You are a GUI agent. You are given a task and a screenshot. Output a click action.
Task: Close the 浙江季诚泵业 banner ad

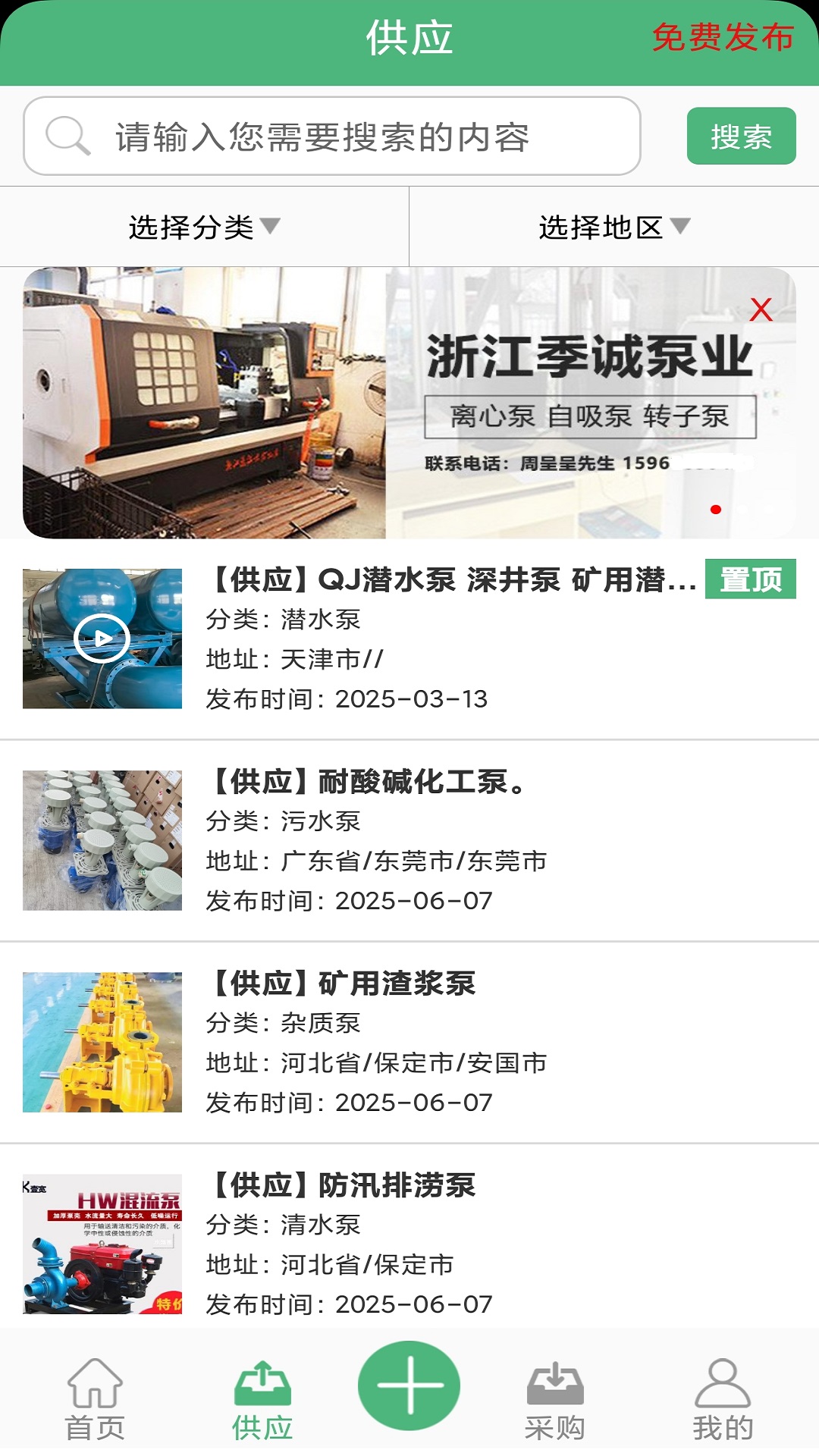pos(761,309)
